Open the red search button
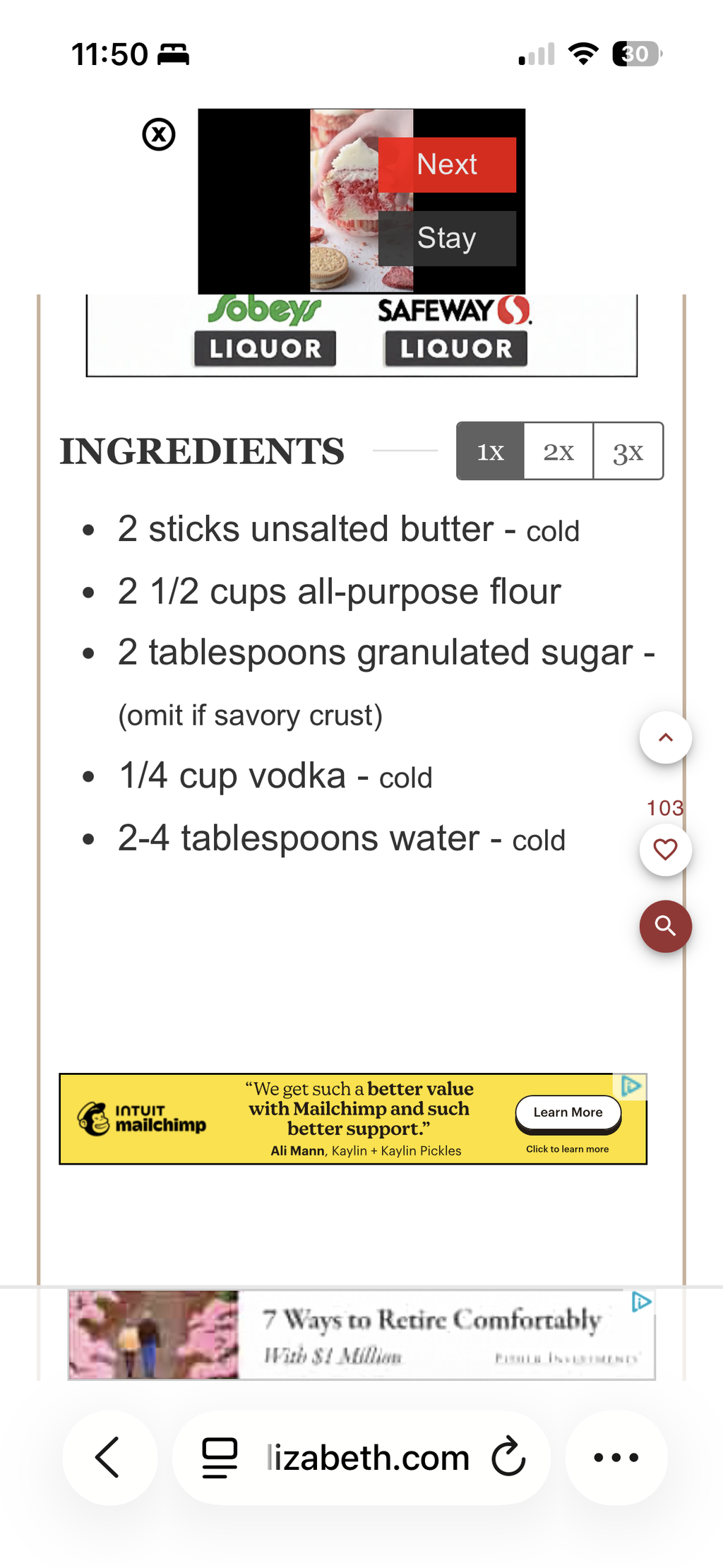723x1568 pixels. (665, 926)
